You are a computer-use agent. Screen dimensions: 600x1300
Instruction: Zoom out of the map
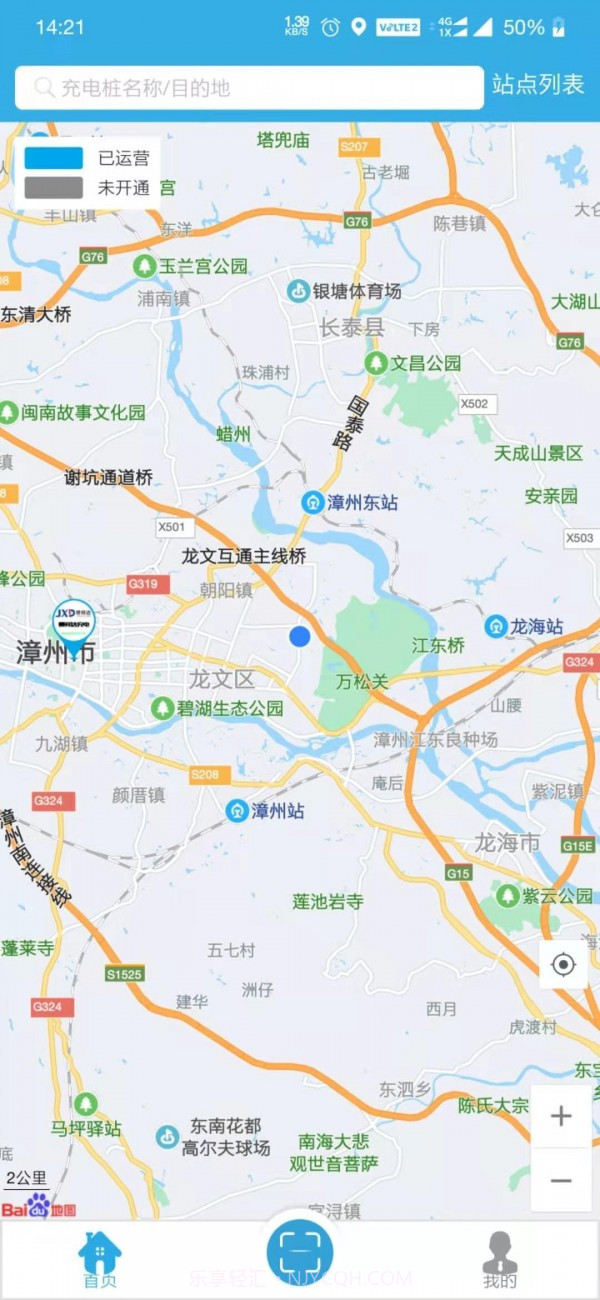click(561, 1181)
